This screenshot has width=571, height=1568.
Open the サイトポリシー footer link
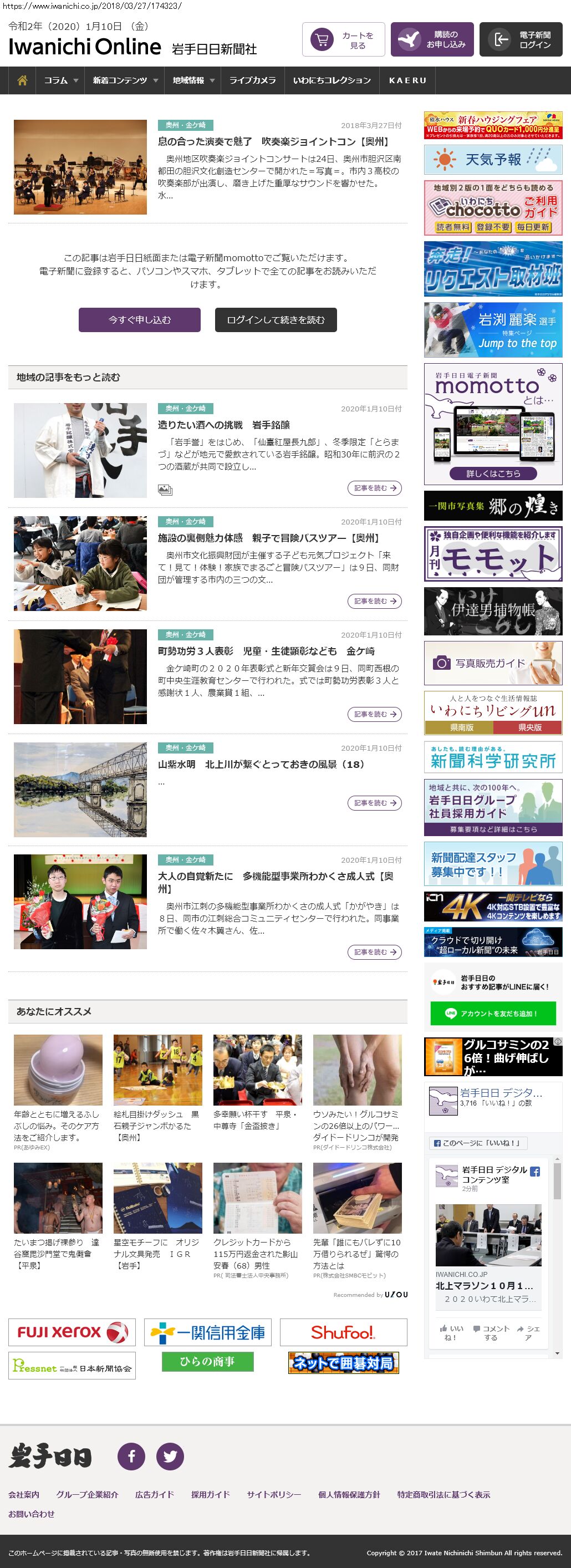click(274, 1494)
